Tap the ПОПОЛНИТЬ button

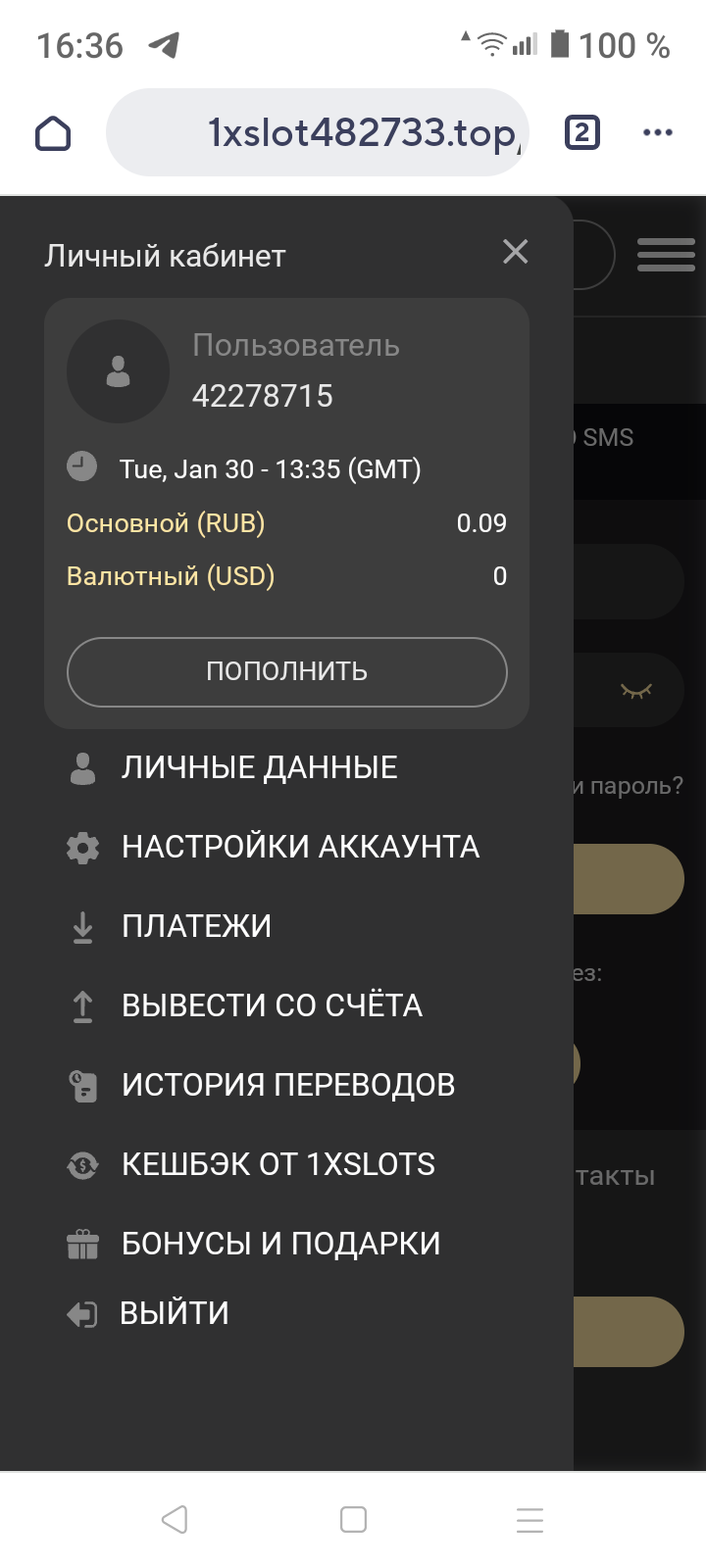click(286, 671)
